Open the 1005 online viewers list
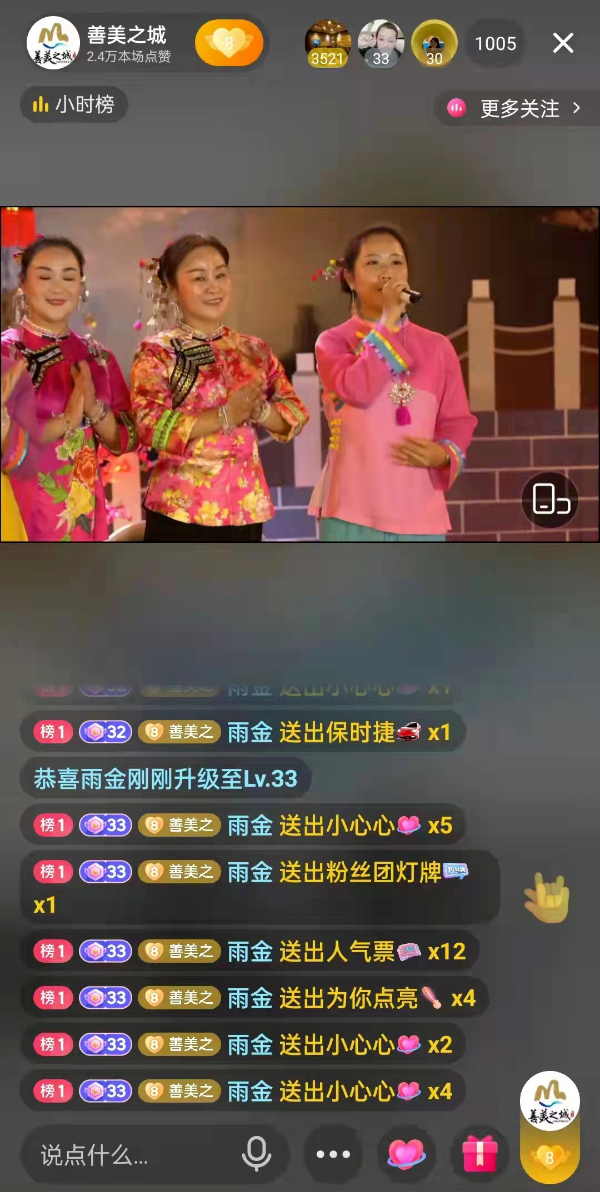The height and width of the screenshot is (1192, 600). point(495,43)
